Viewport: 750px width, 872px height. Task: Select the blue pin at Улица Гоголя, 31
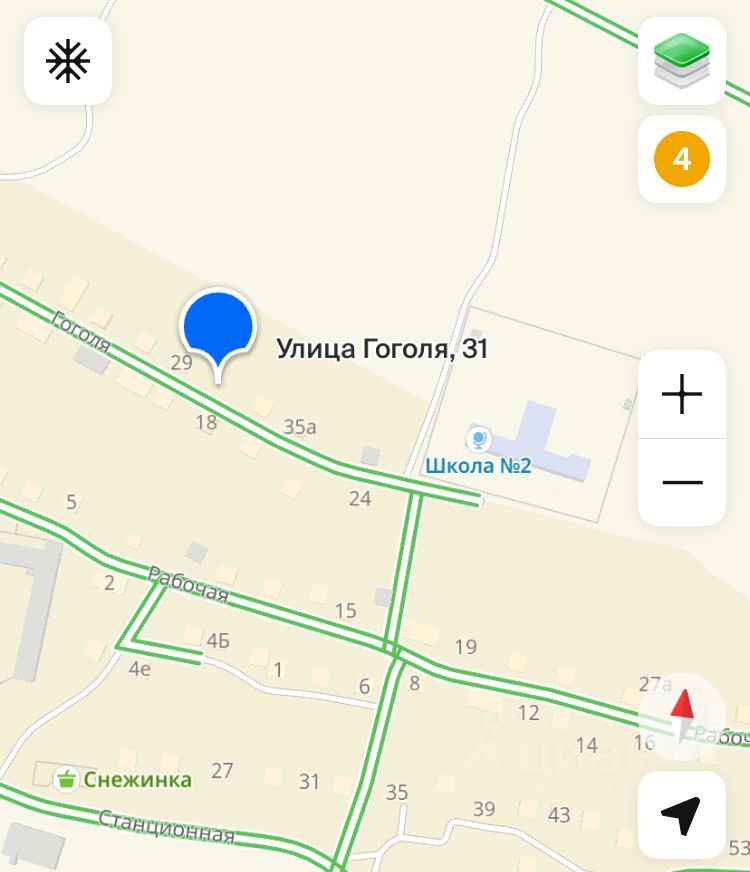click(217, 328)
